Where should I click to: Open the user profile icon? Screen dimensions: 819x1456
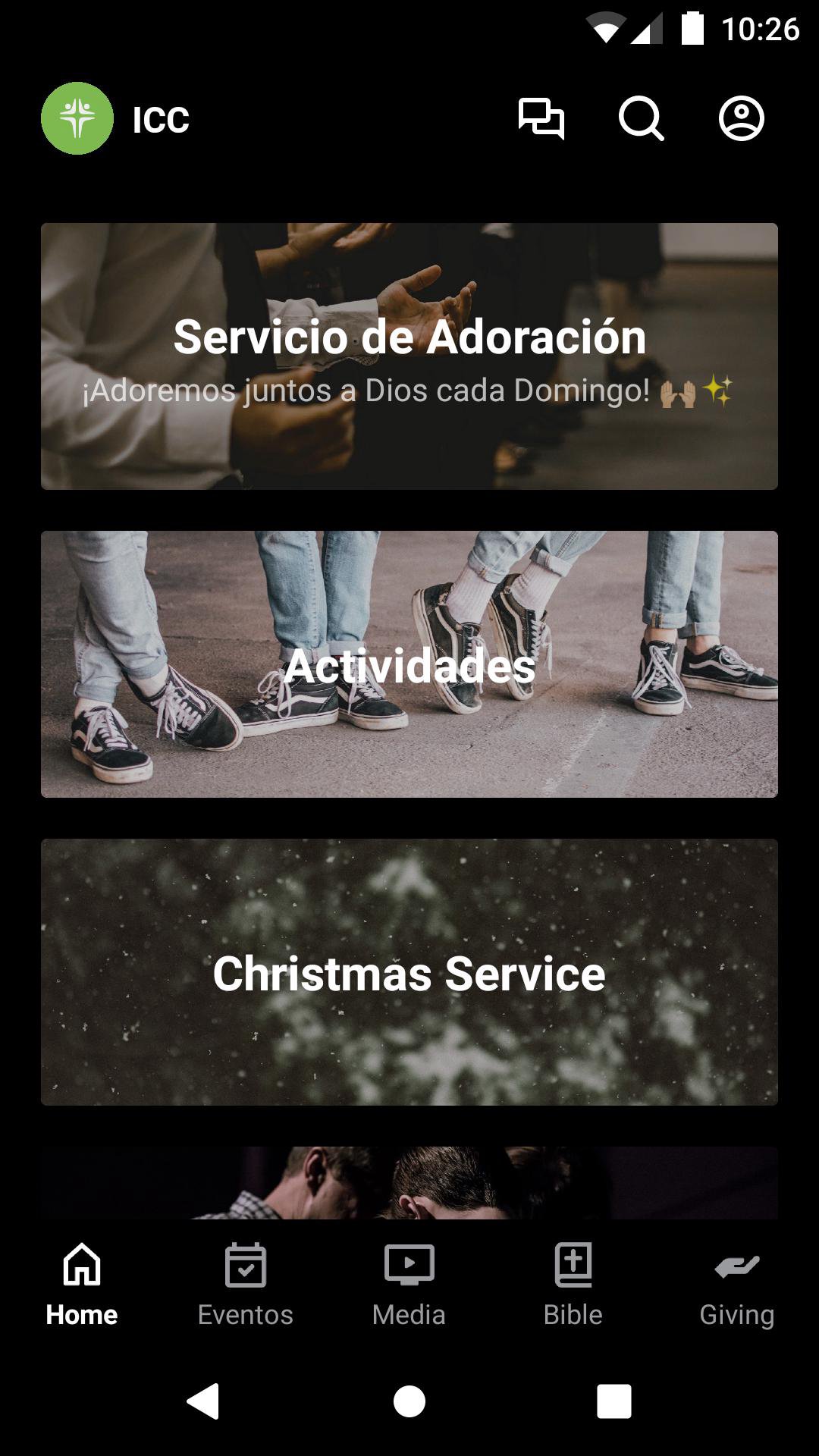pos(741,119)
